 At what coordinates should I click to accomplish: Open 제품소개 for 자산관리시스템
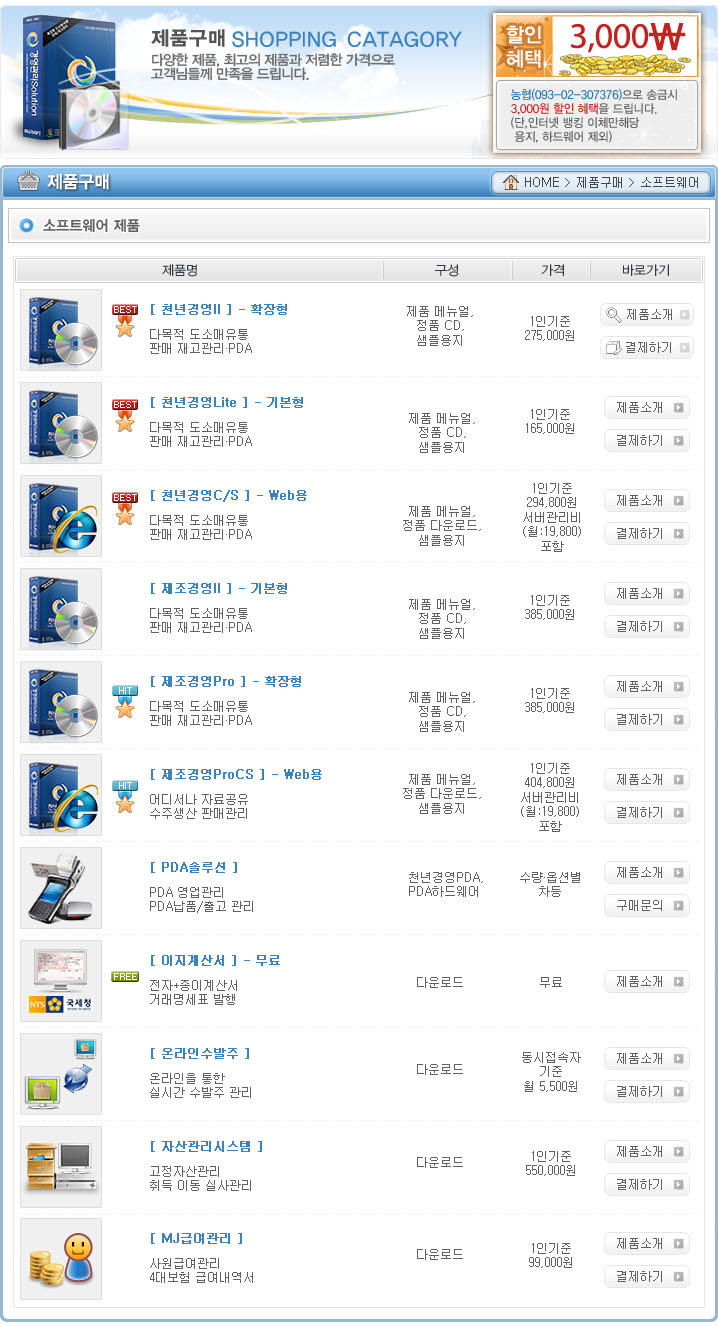647,1151
